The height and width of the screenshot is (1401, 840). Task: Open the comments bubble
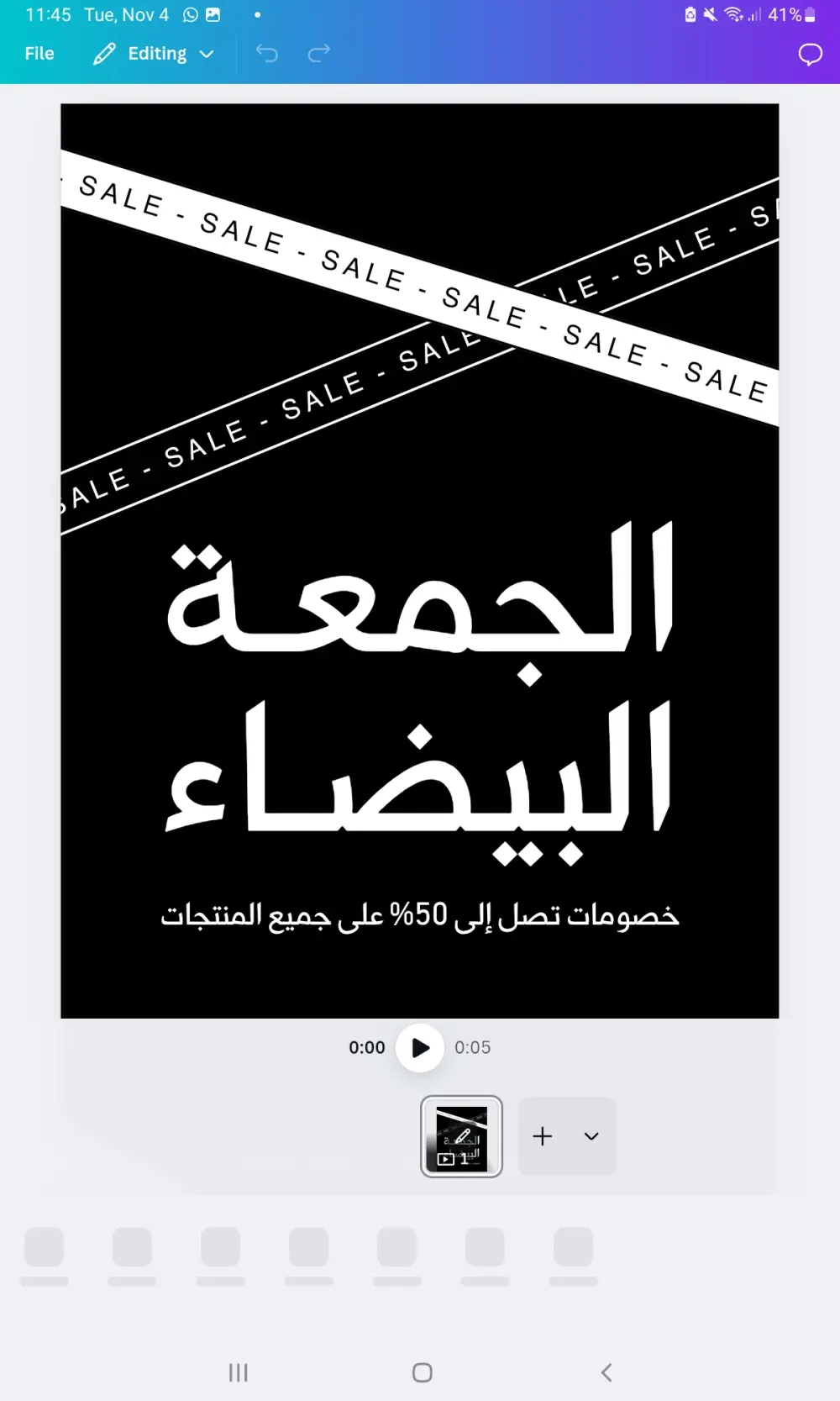click(809, 55)
